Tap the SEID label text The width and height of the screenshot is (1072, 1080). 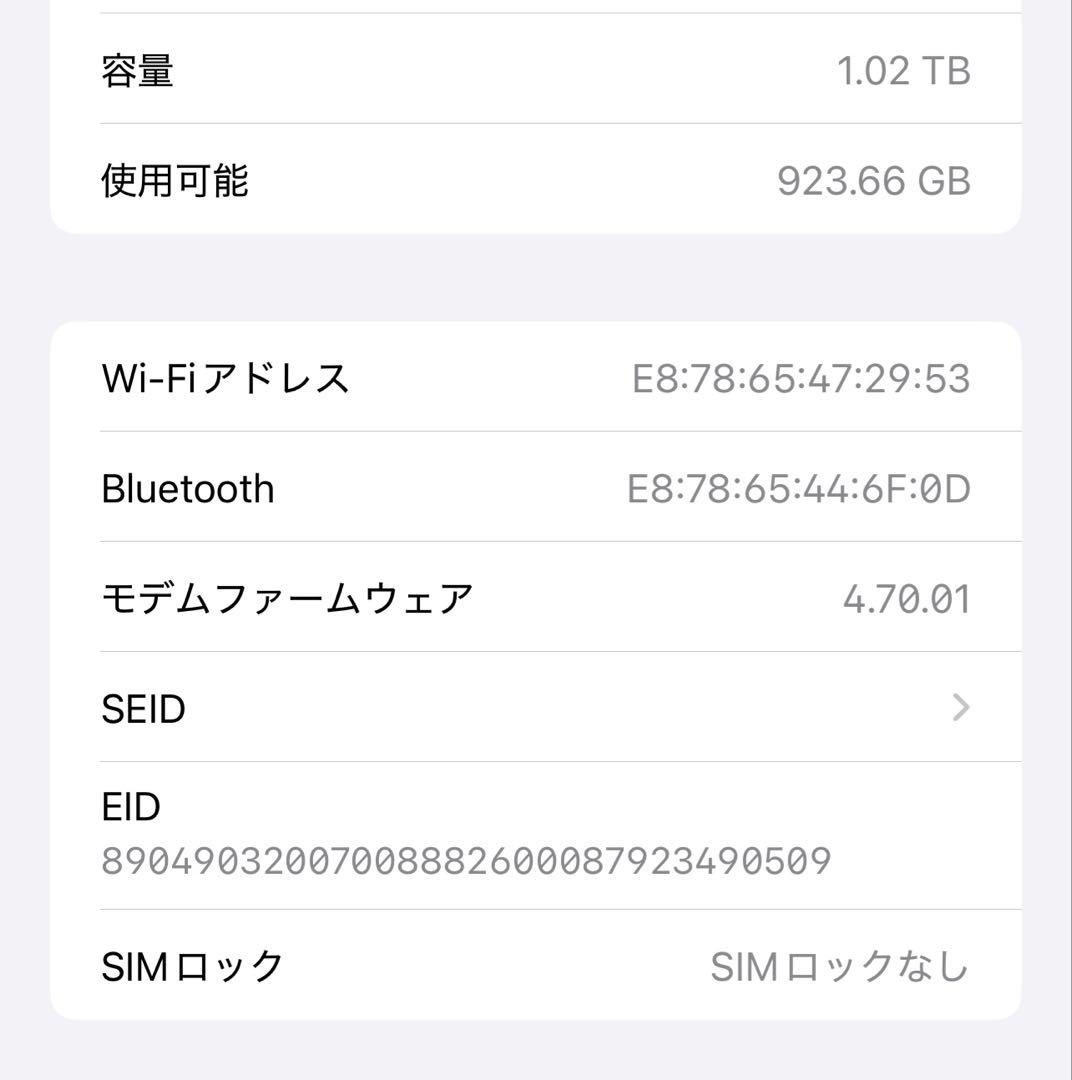pos(142,708)
